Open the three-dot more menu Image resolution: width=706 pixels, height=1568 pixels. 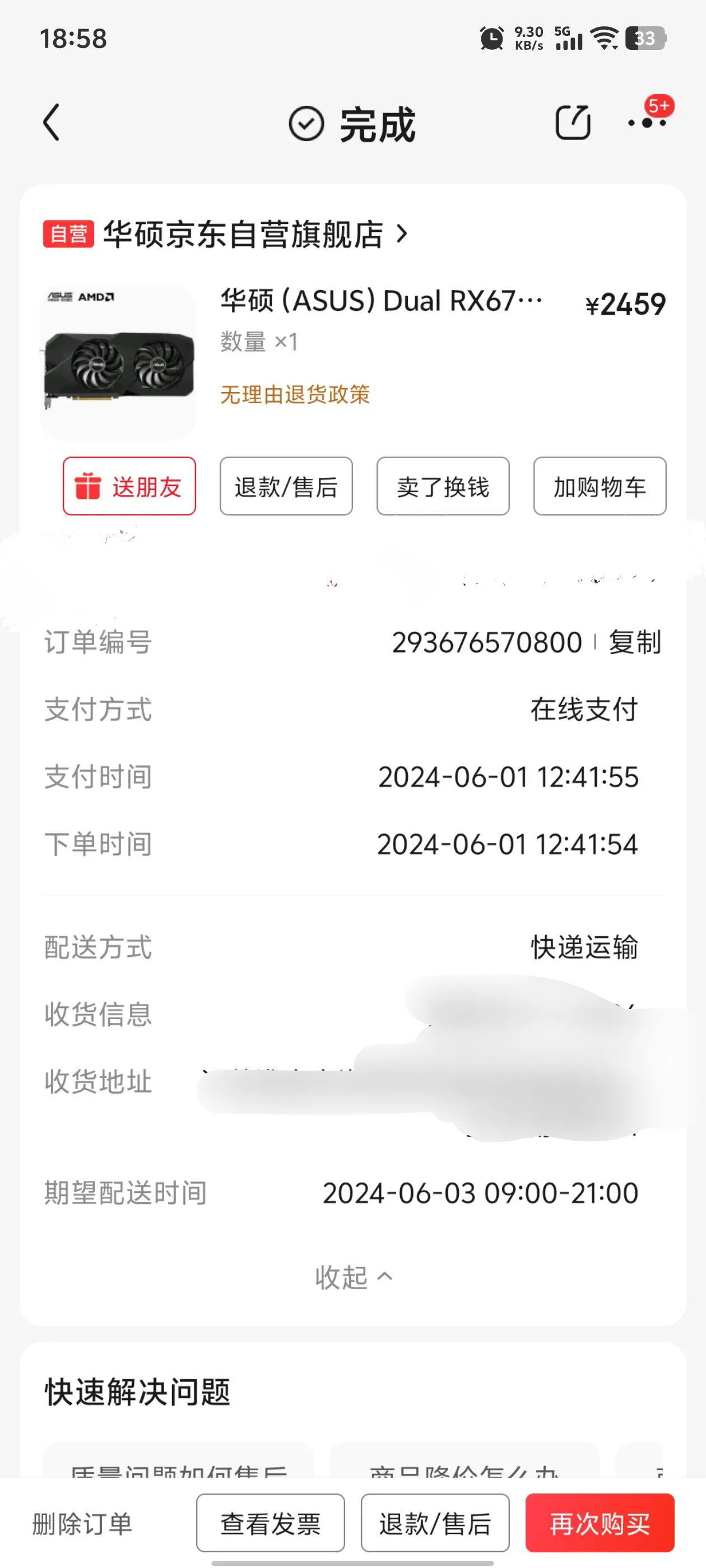tap(647, 123)
